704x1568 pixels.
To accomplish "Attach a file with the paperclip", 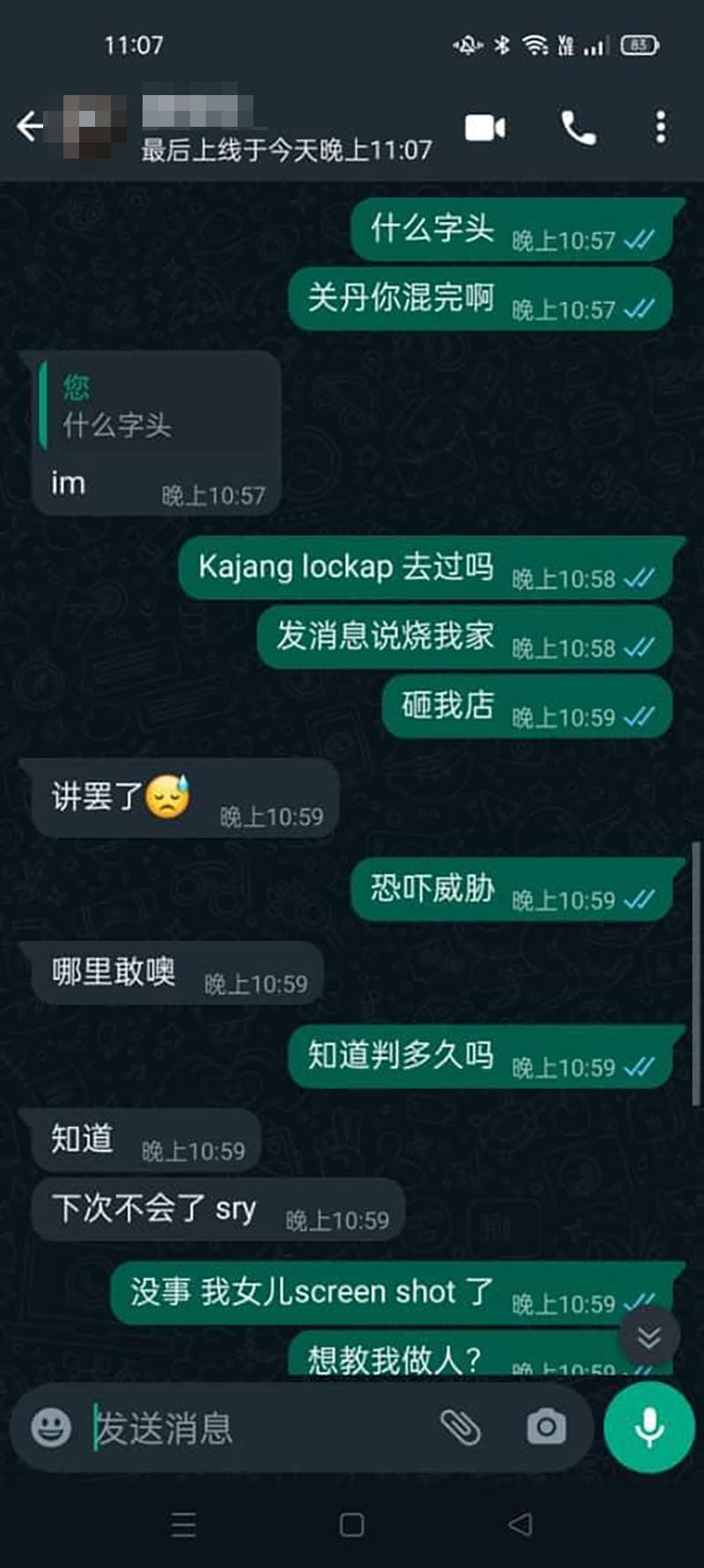I will (460, 1427).
